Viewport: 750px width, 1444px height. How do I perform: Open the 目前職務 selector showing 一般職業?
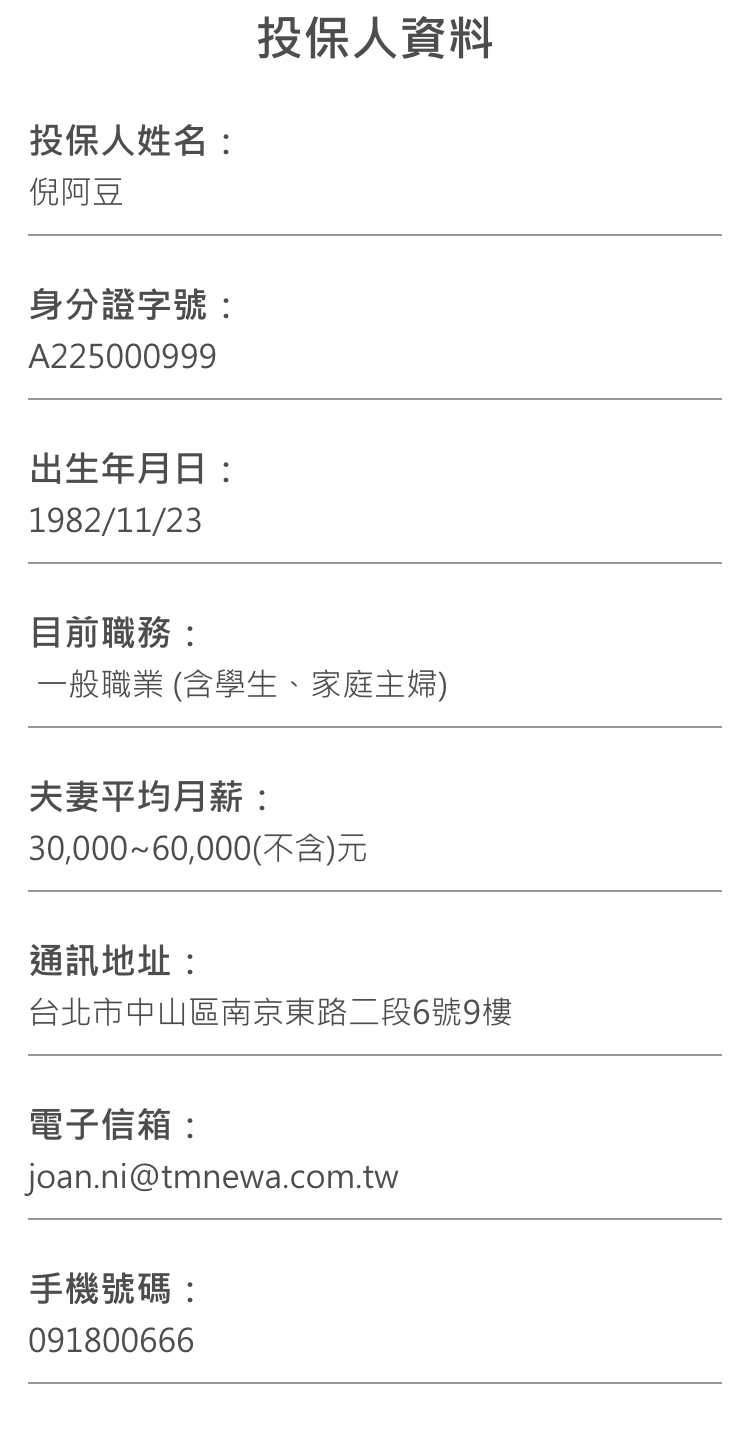(x=375, y=685)
